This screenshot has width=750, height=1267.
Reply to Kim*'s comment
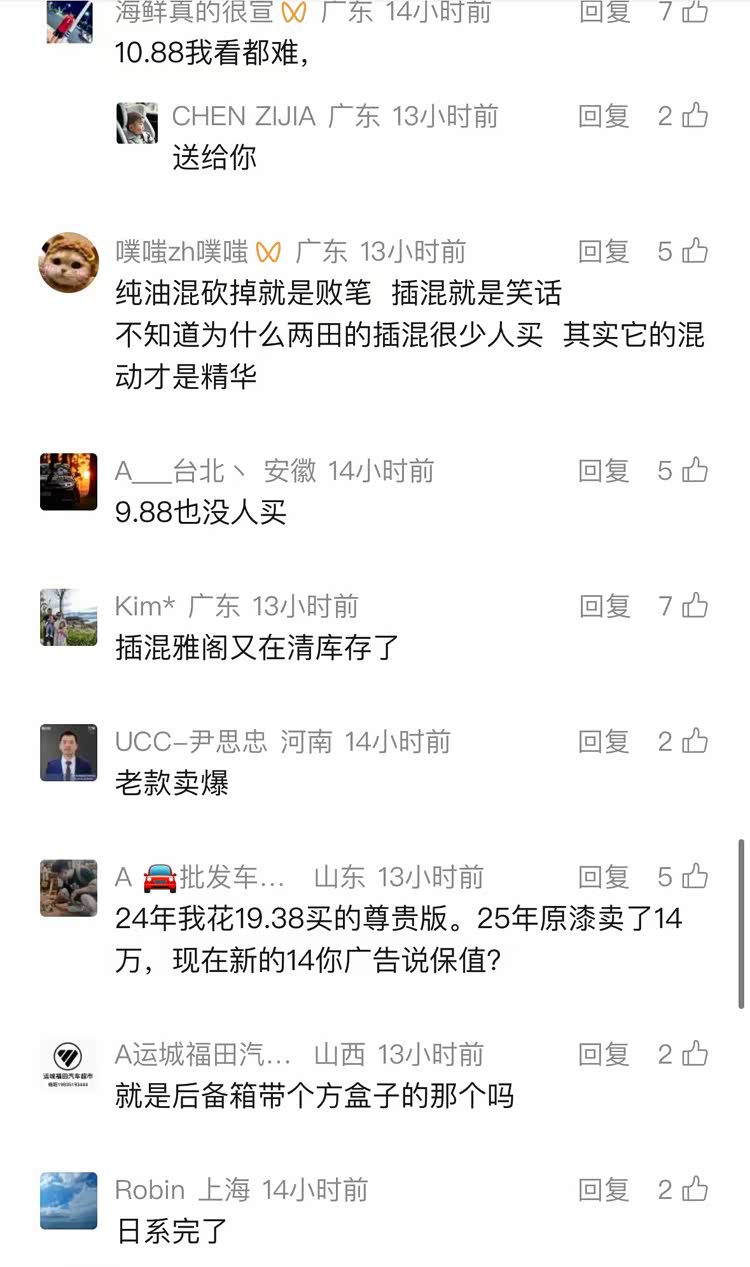pos(603,606)
